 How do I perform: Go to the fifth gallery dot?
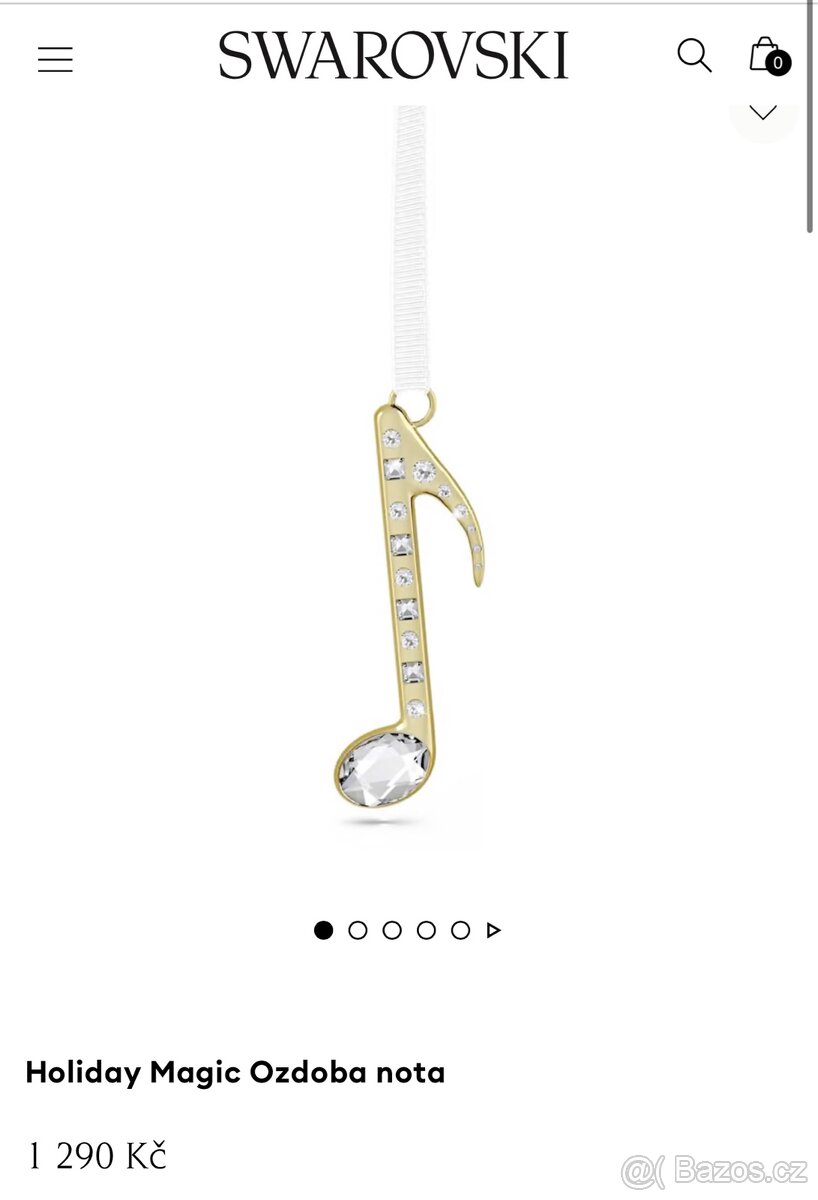click(460, 930)
